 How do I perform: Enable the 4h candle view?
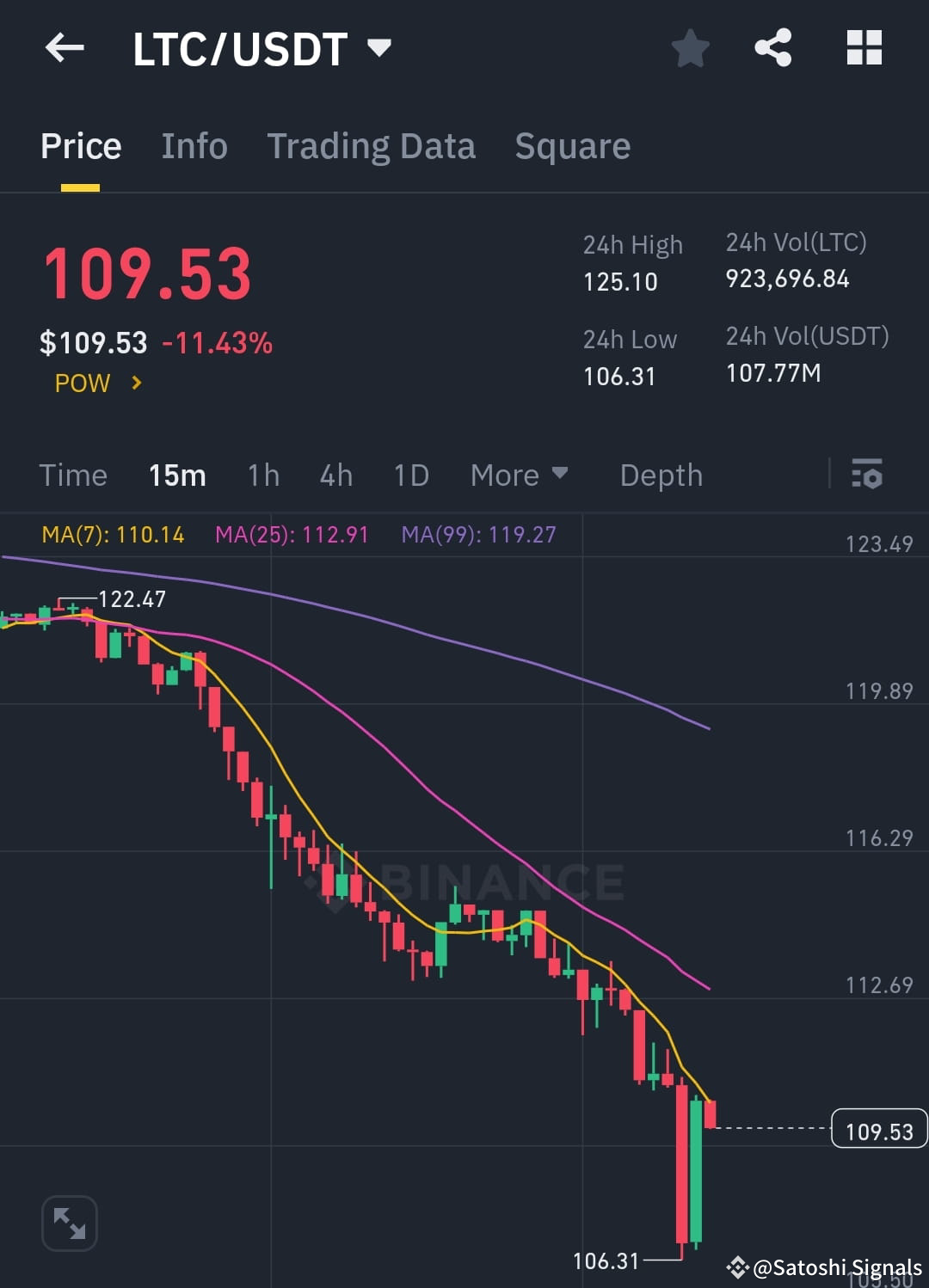(x=335, y=475)
